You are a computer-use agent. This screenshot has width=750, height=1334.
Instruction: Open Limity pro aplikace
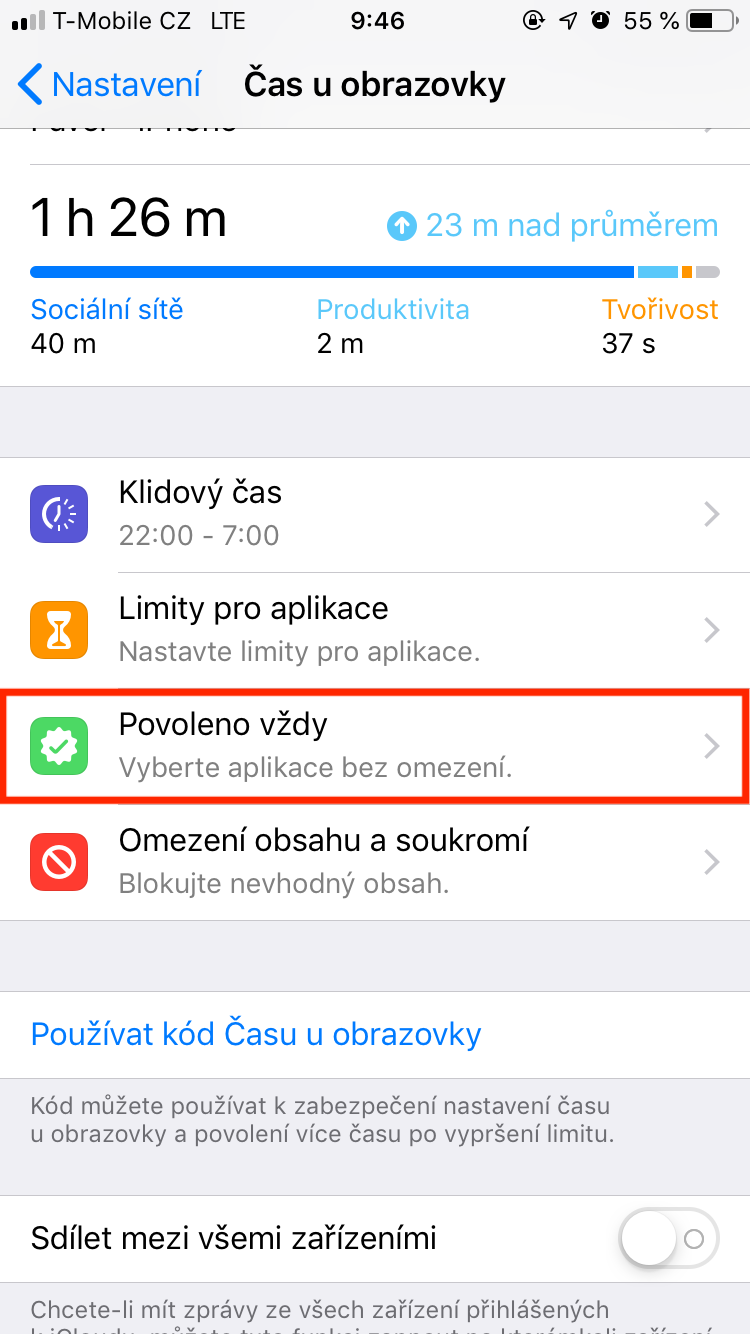point(375,630)
